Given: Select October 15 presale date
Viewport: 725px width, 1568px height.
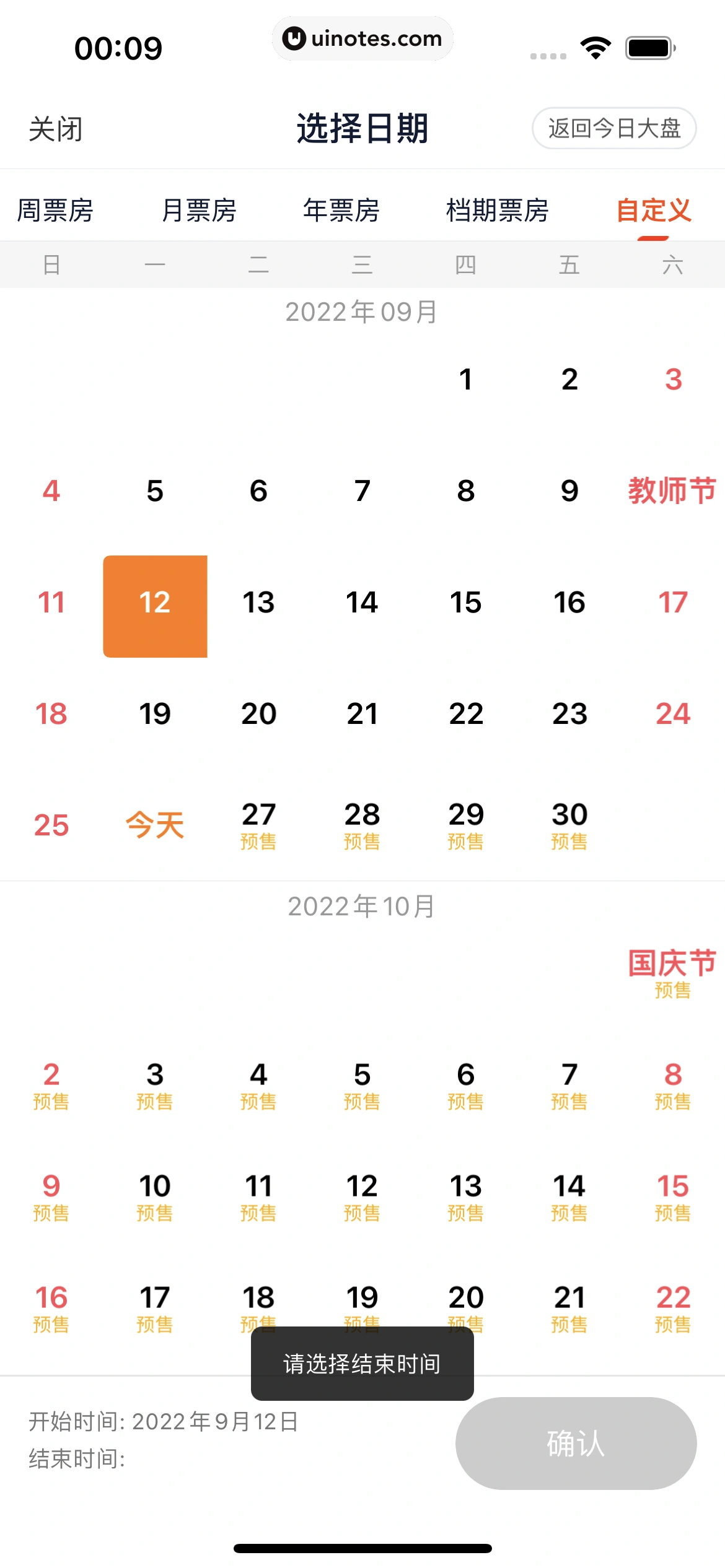Looking at the screenshot, I should 672,1195.
